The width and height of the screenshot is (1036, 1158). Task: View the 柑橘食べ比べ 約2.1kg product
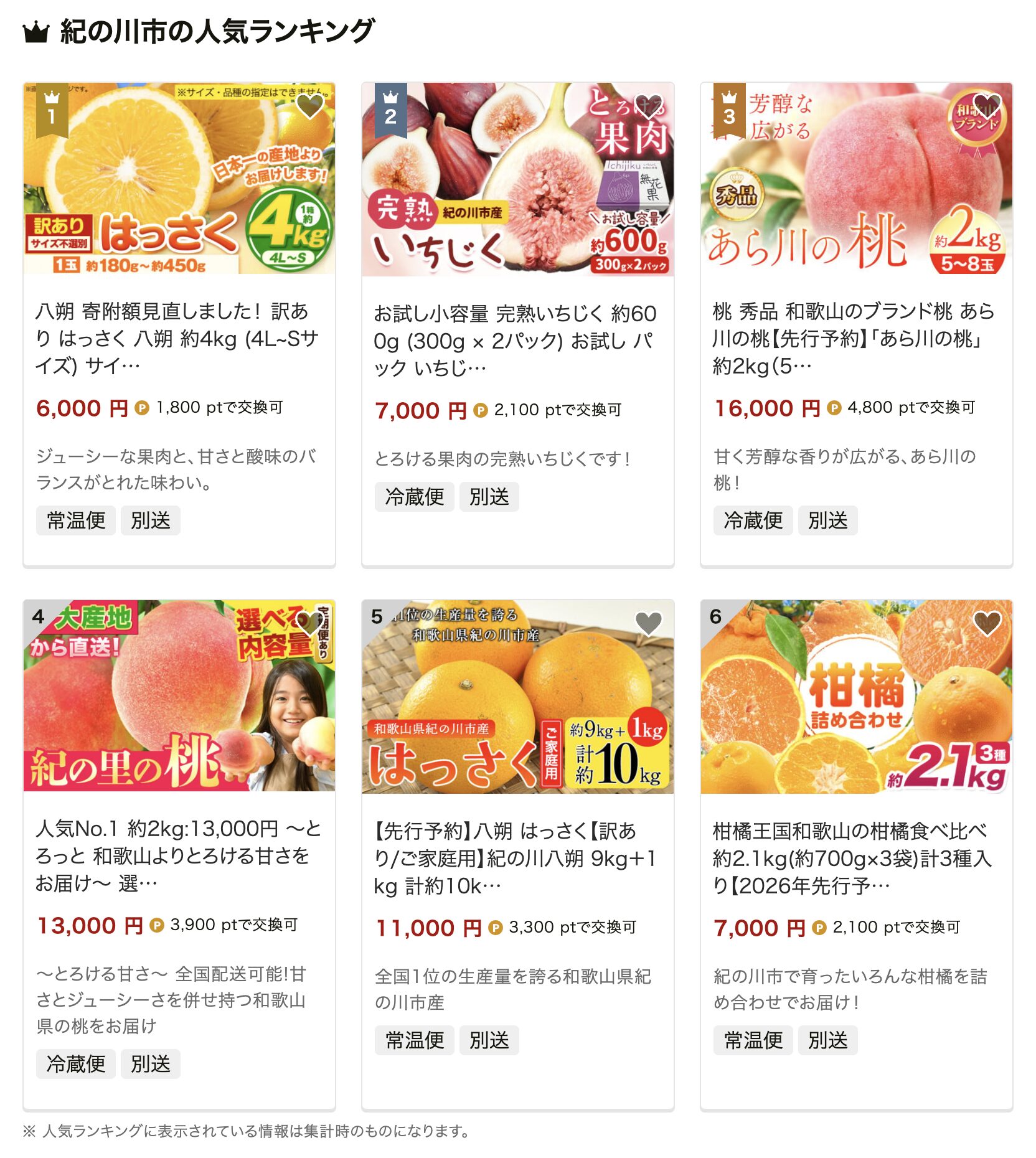click(x=854, y=858)
